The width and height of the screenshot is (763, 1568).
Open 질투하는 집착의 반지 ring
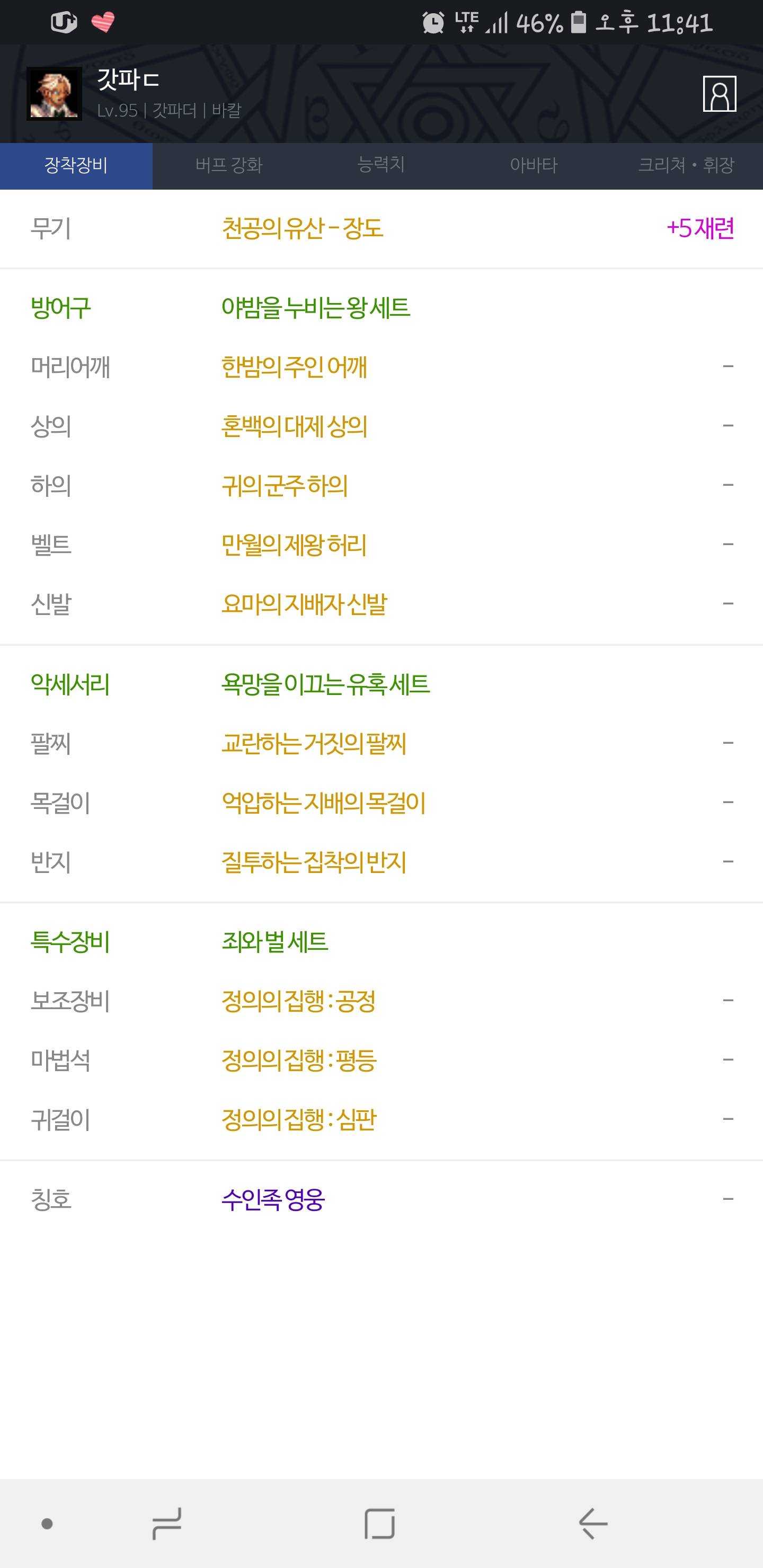(381, 862)
